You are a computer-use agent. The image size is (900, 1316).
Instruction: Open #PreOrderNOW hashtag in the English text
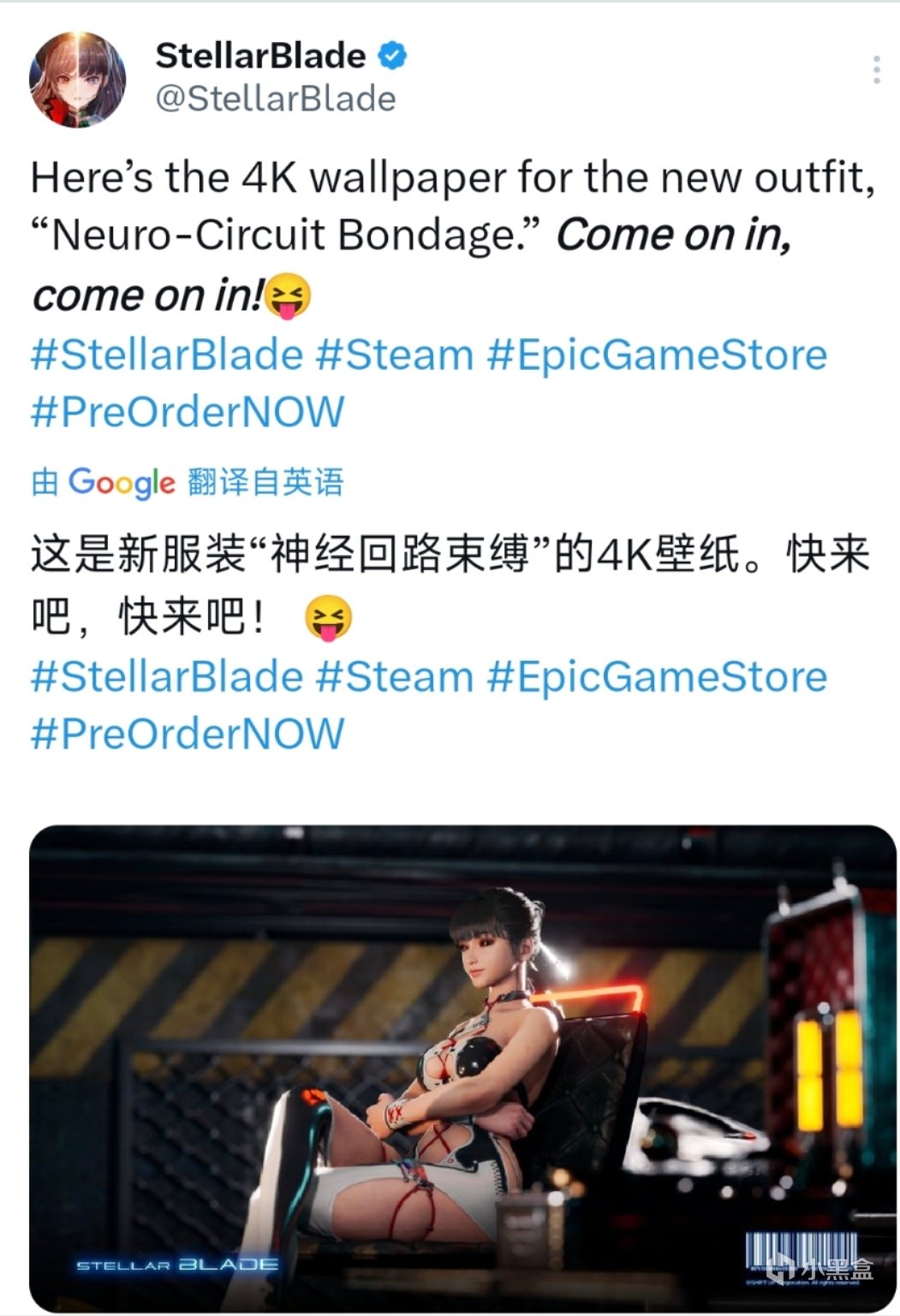[x=188, y=412]
